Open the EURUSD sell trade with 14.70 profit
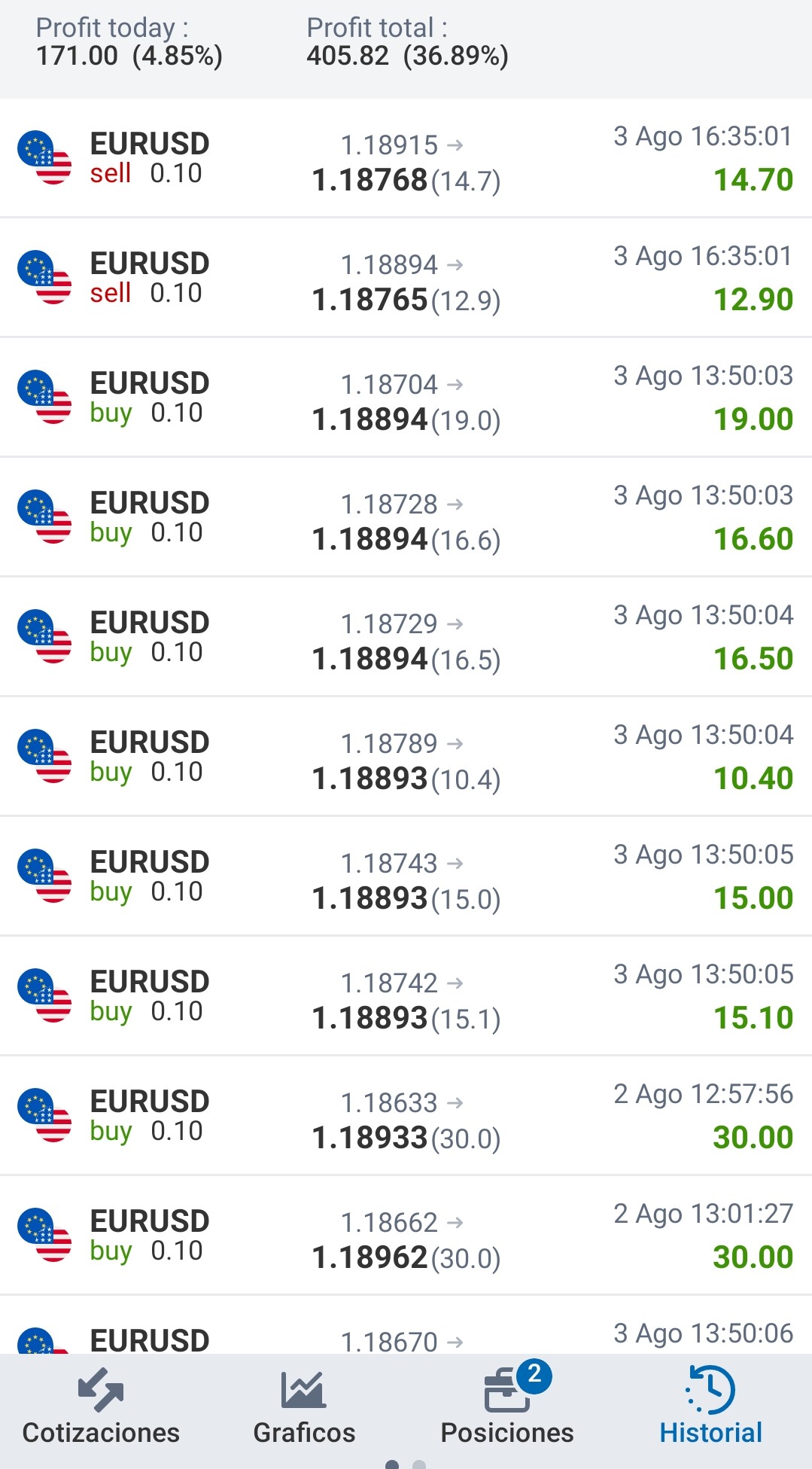Viewport: 812px width, 1469px height. [406, 159]
